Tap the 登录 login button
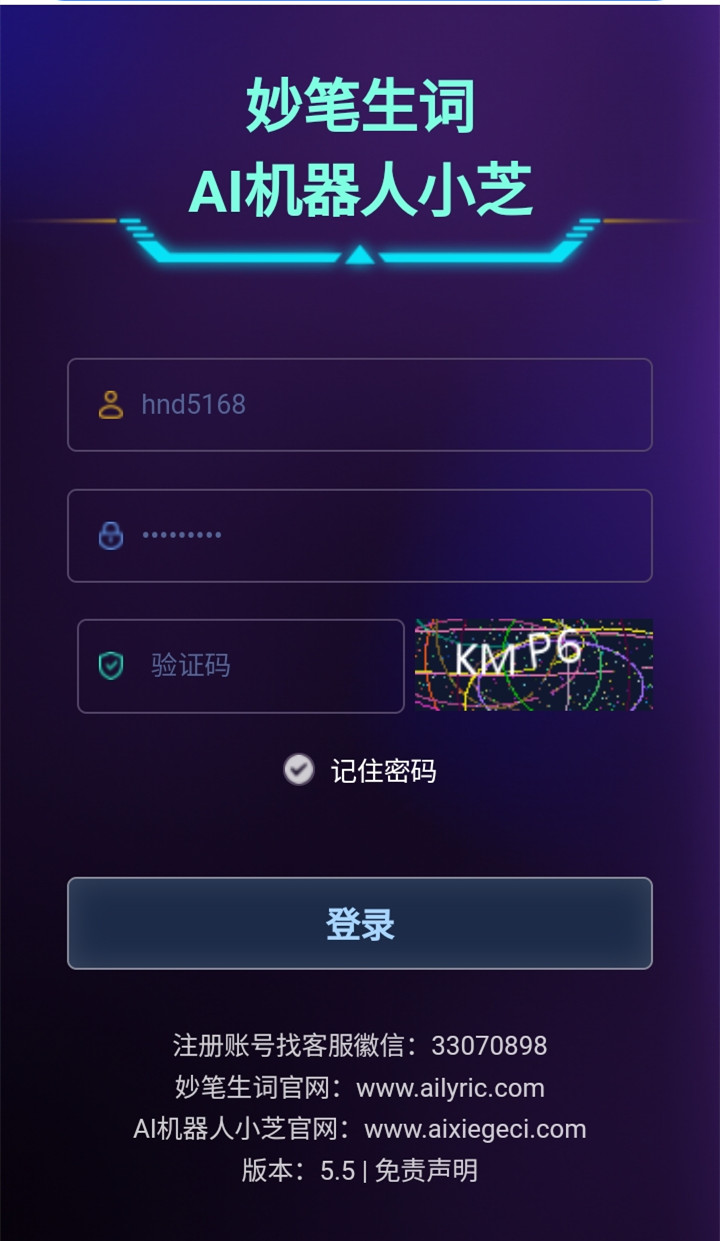 [360, 923]
